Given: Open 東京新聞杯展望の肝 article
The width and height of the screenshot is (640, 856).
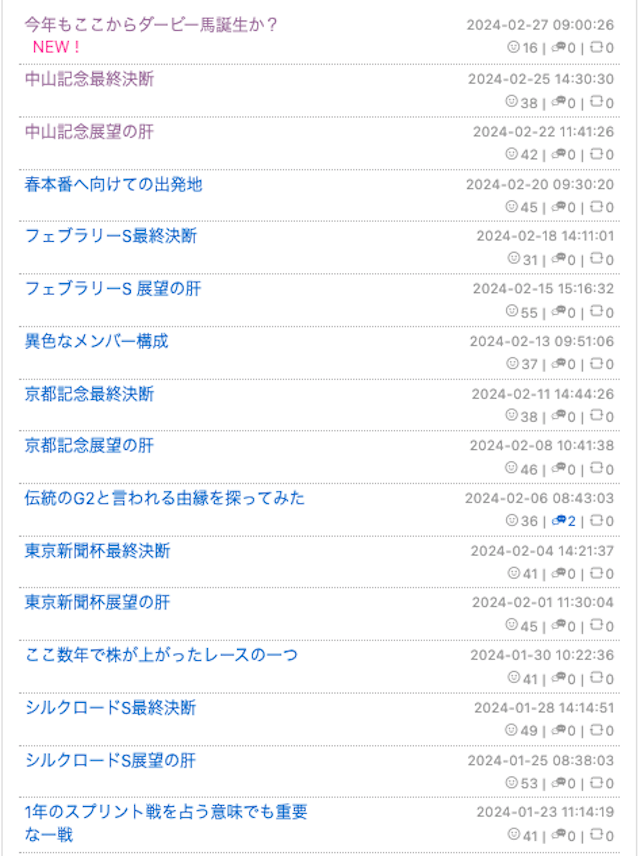Looking at the screenshot, I should [97, 603].
